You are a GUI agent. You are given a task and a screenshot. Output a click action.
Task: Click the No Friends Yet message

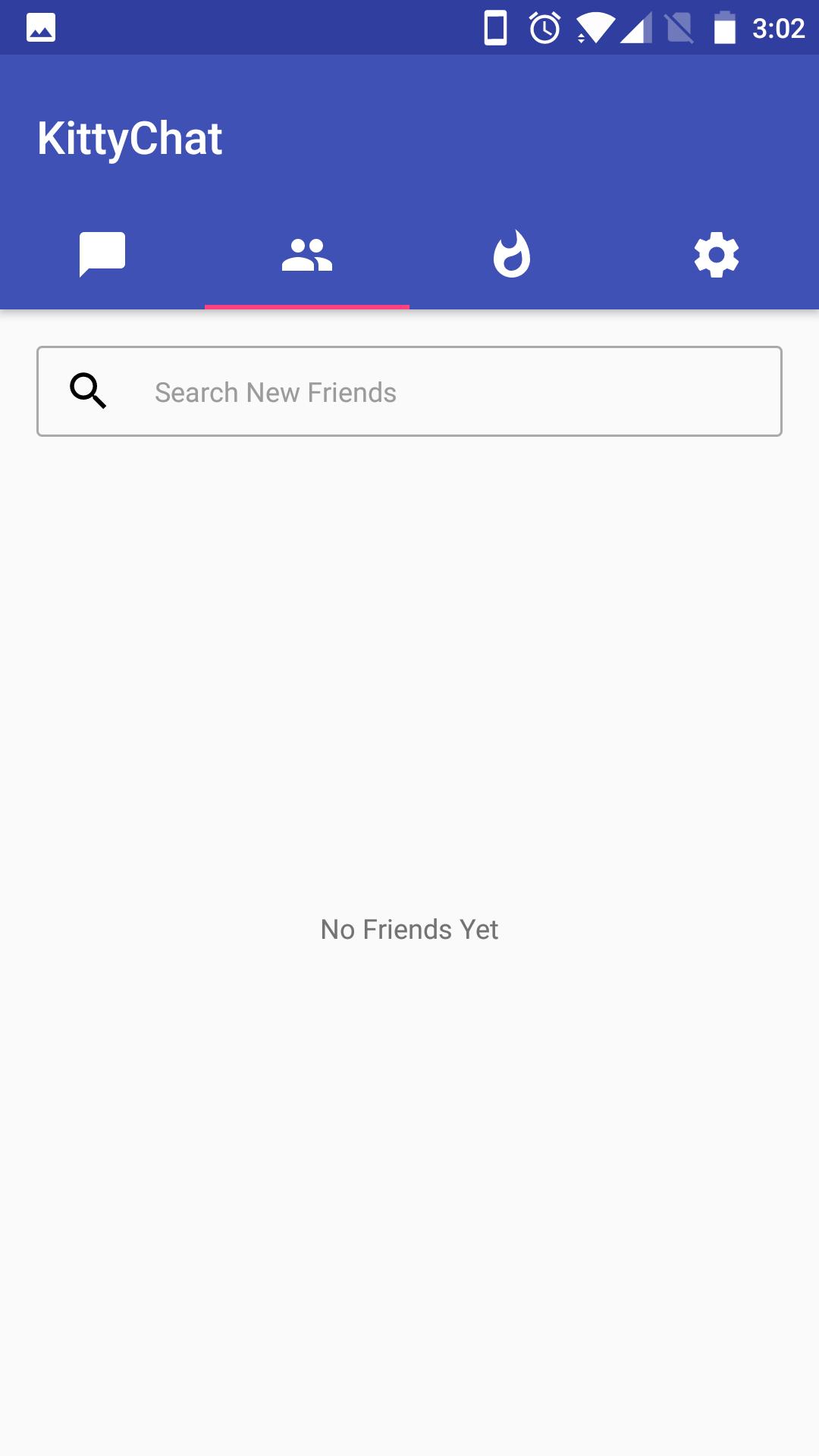409,929
